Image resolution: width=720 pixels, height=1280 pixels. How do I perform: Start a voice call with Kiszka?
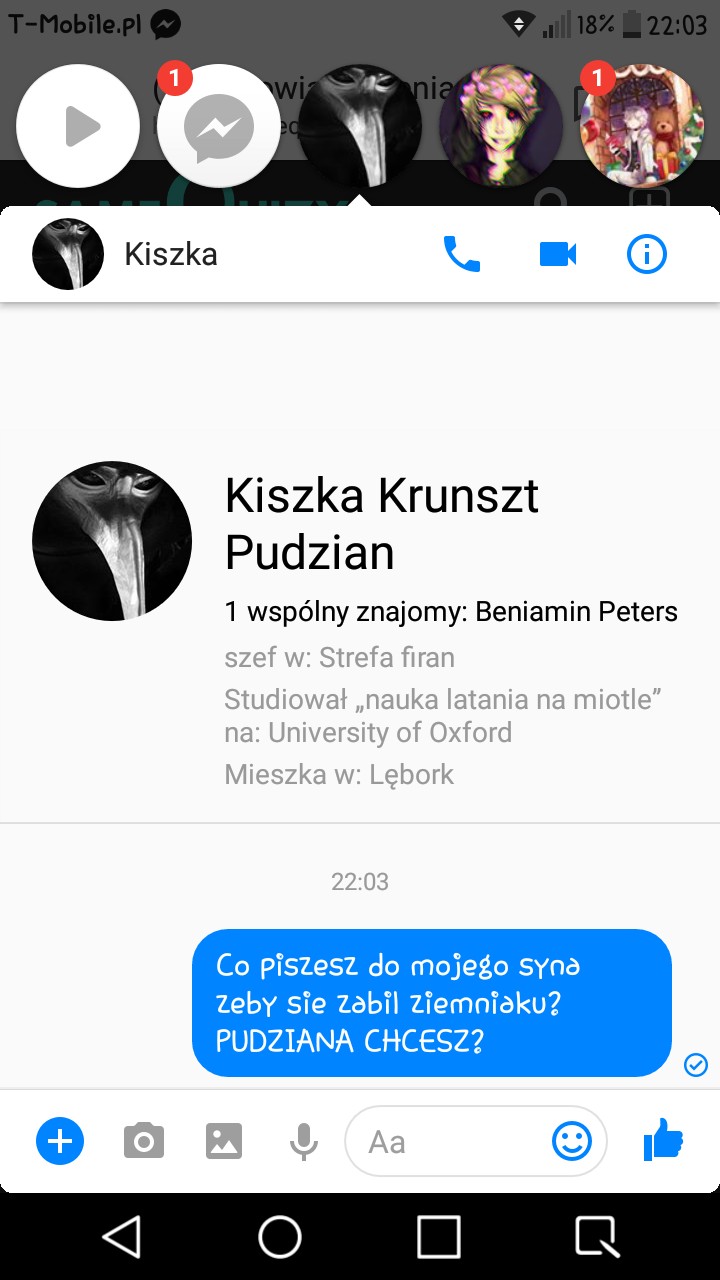click(x=462, y=255)
